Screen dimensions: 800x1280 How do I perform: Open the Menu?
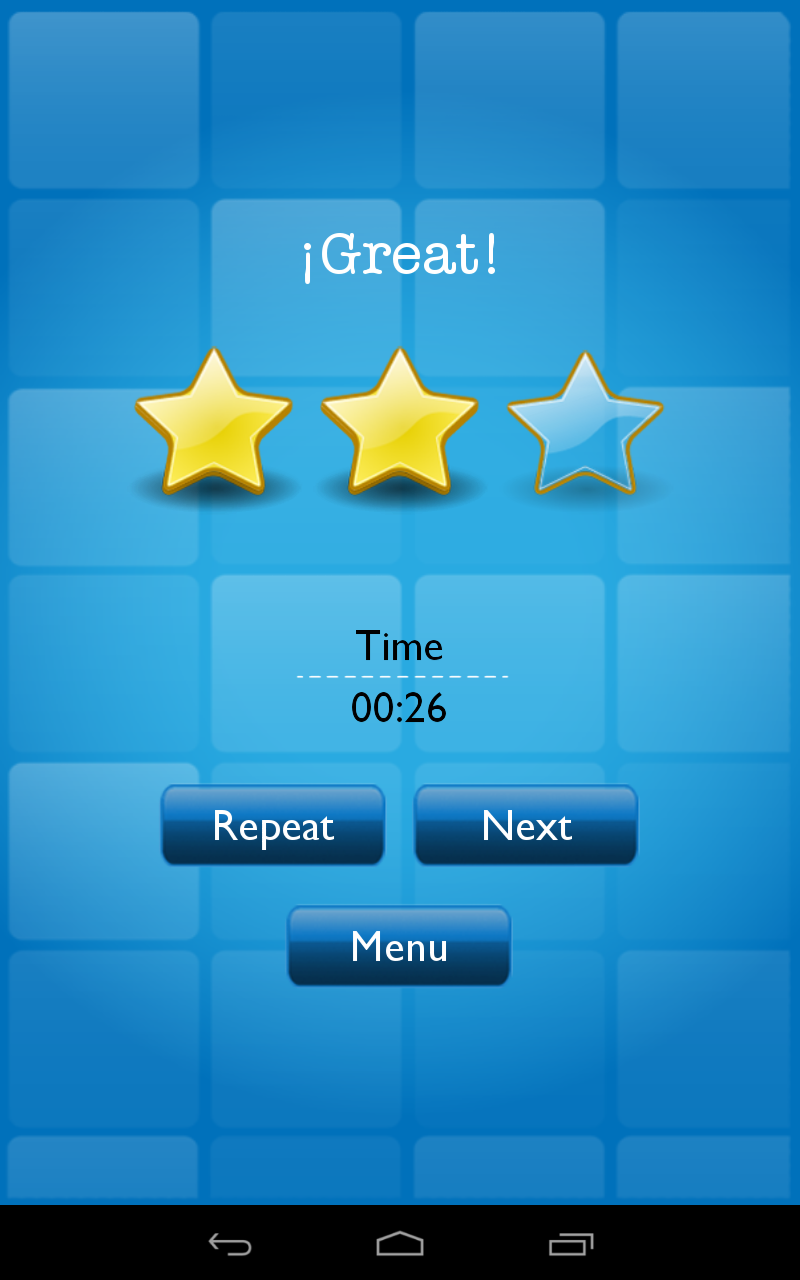(x=399, y=946)
